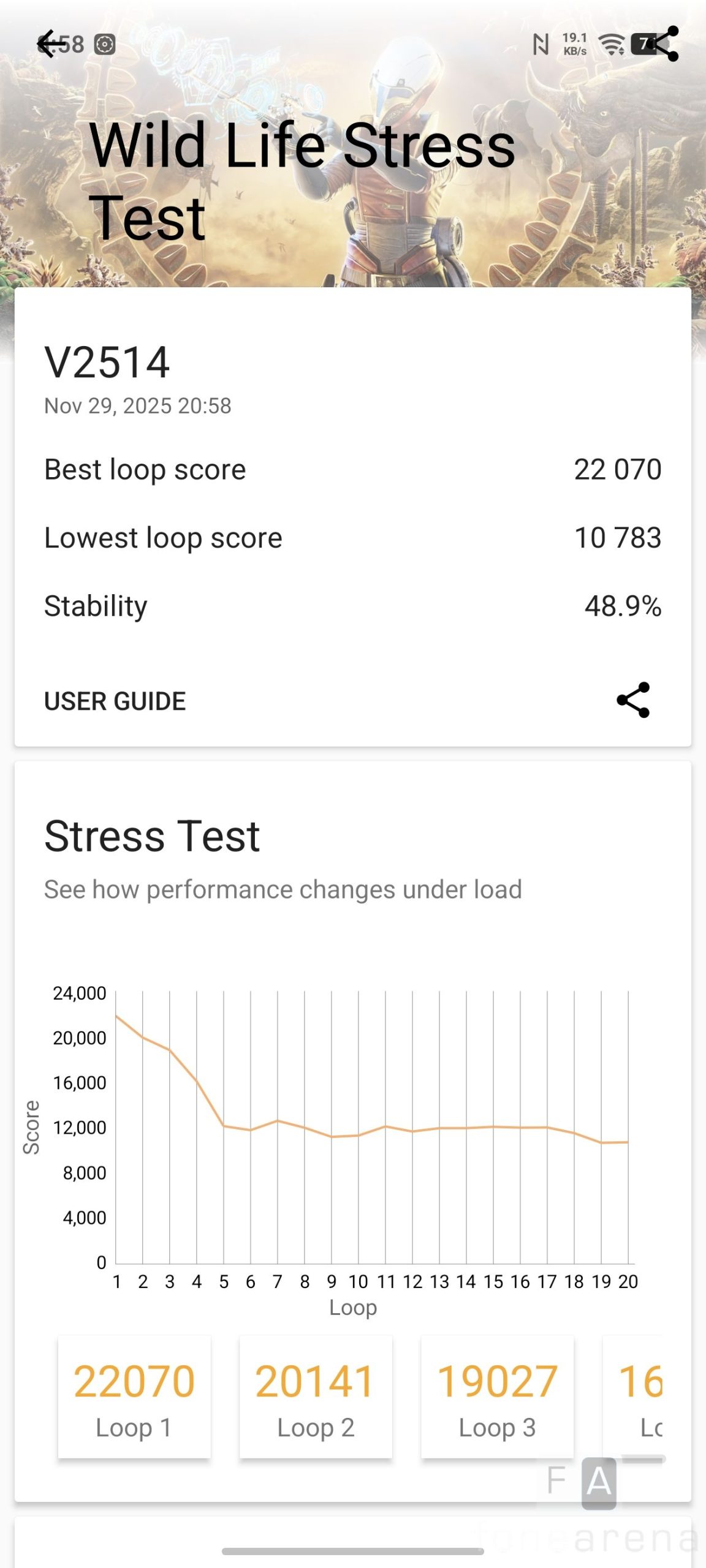Open the USER GUIDE link
706x1568 pixels.
115,701
